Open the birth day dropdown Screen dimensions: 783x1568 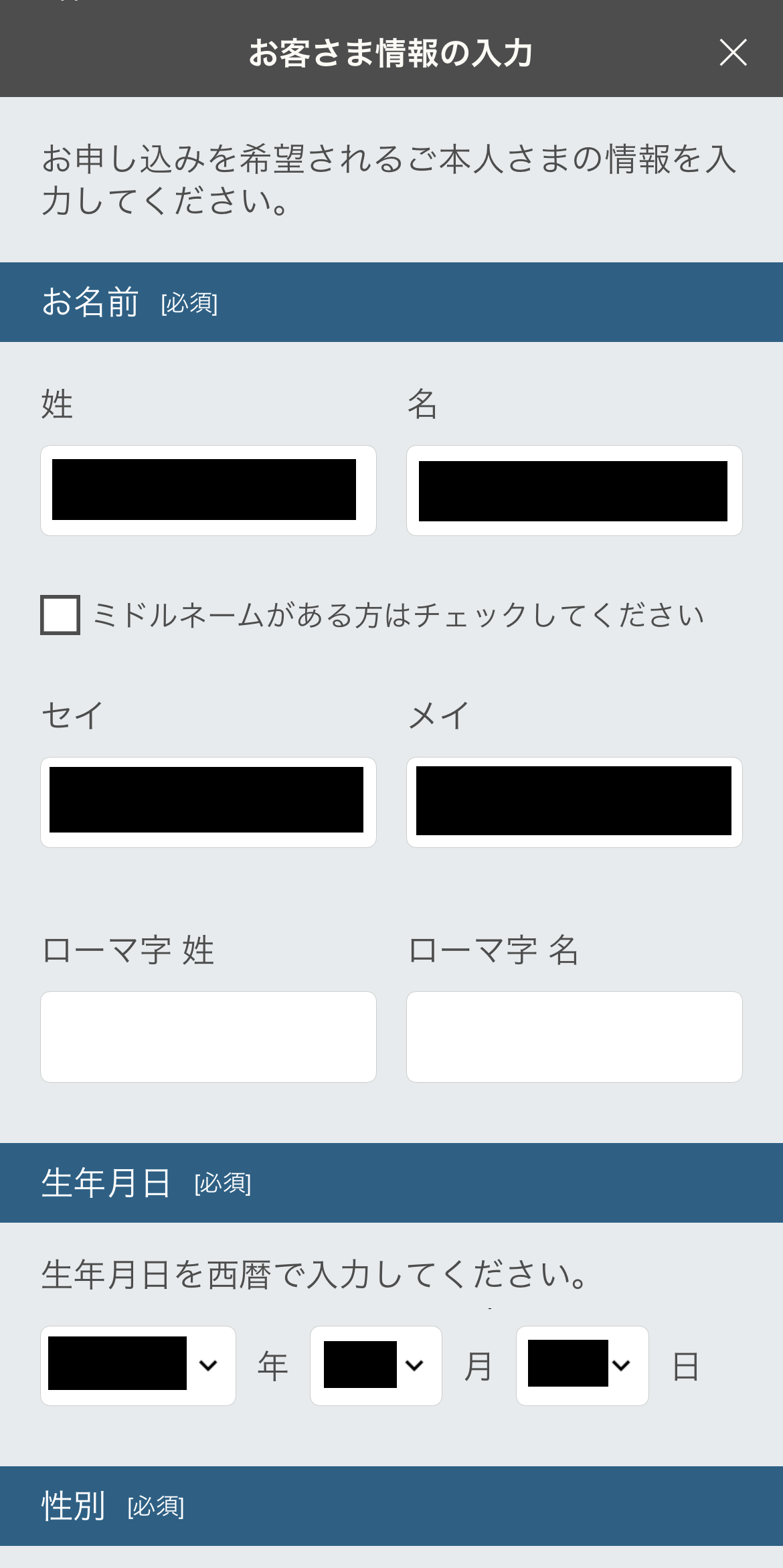point(582,1364)
